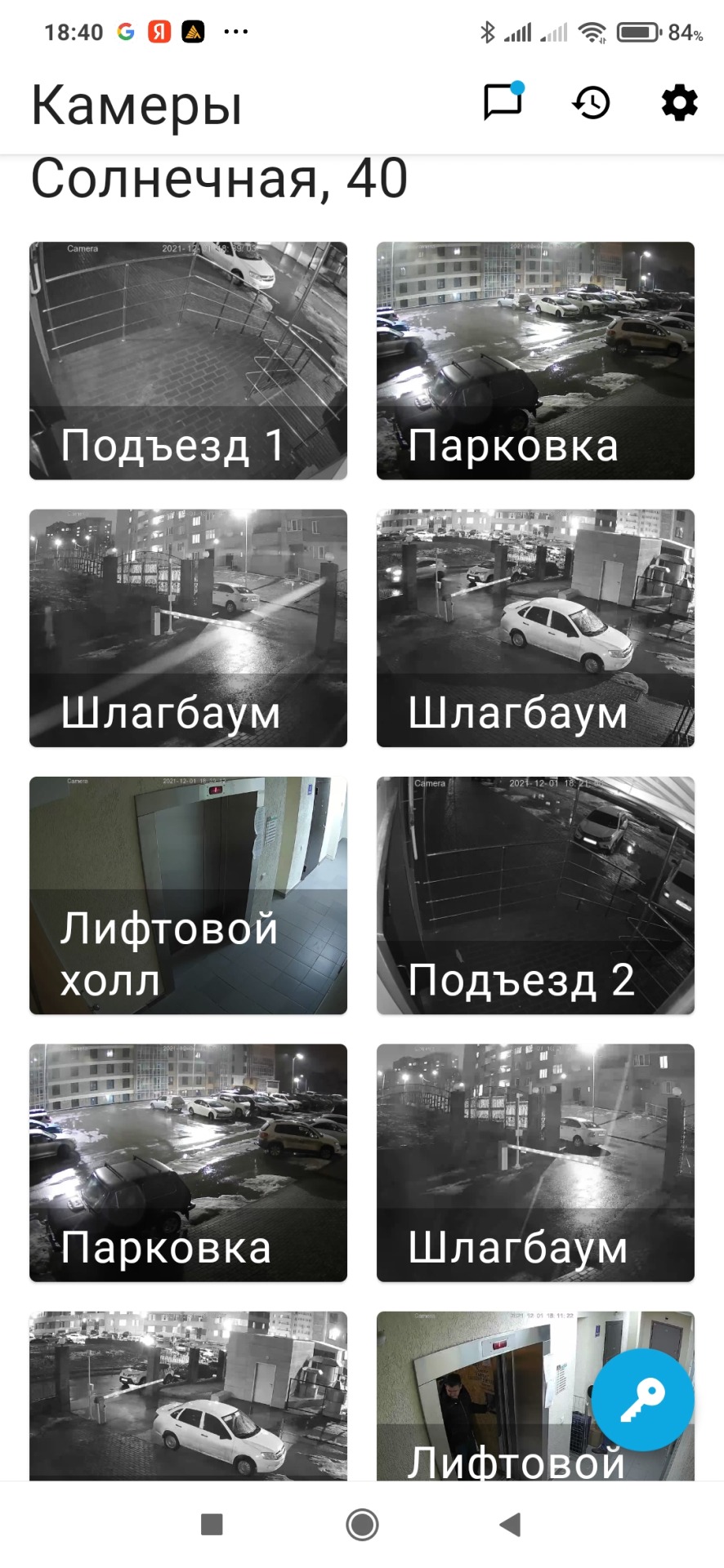Open the Лифтовой холл camera with closed elevator
This screenshot has height=1568, width=724.
(188, 895)
